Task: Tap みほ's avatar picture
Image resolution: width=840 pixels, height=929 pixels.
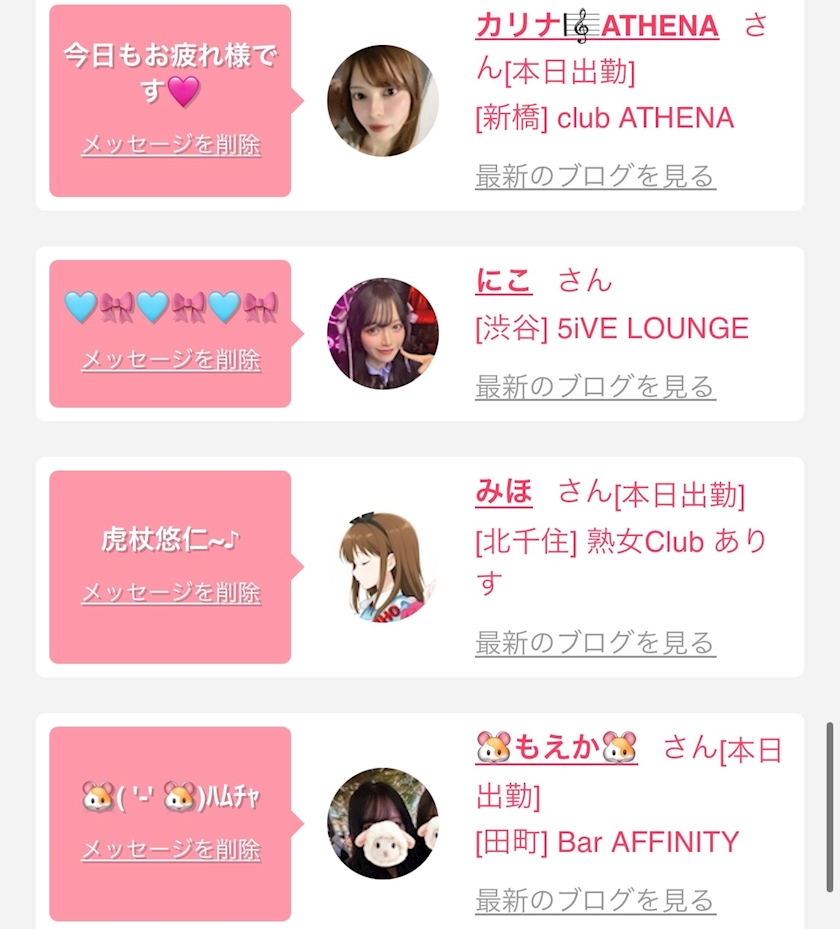Action: [383, 567]
